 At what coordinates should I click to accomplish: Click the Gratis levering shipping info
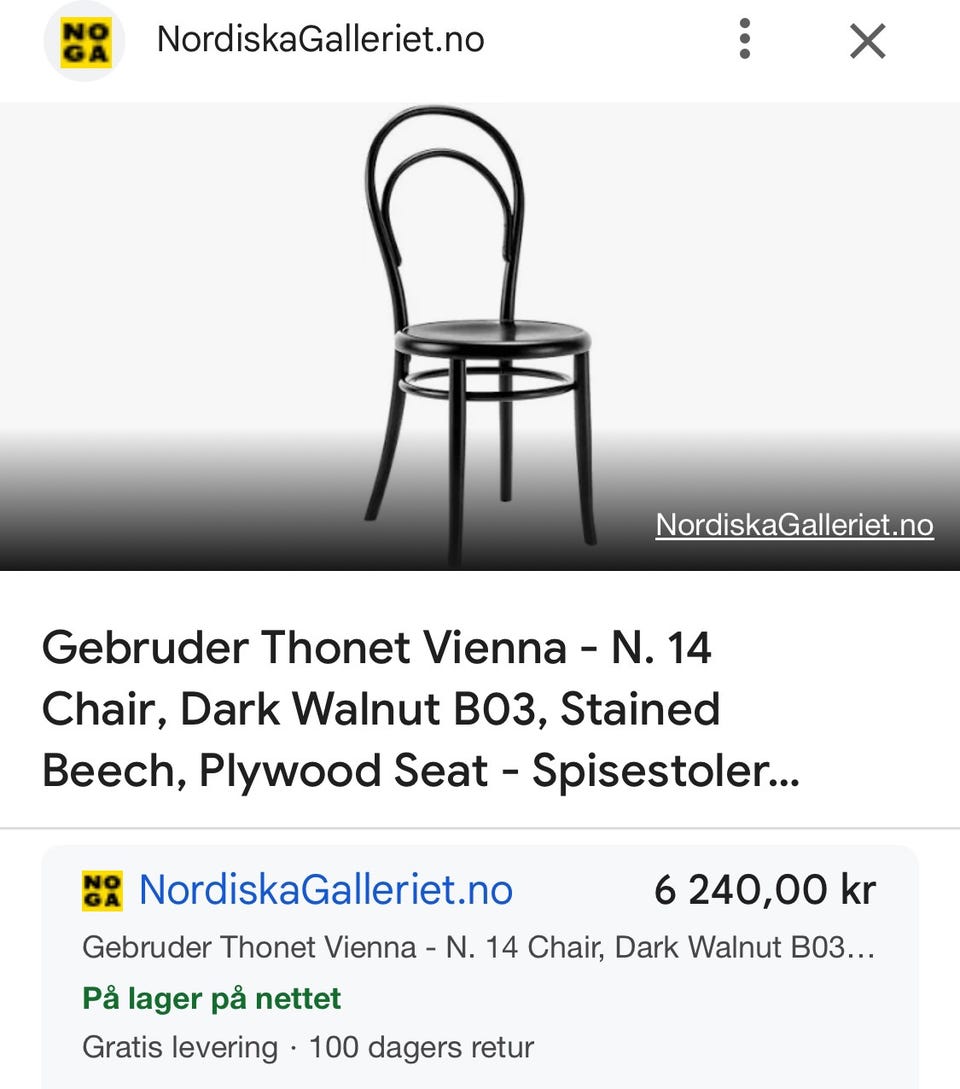coord(180,1046)
